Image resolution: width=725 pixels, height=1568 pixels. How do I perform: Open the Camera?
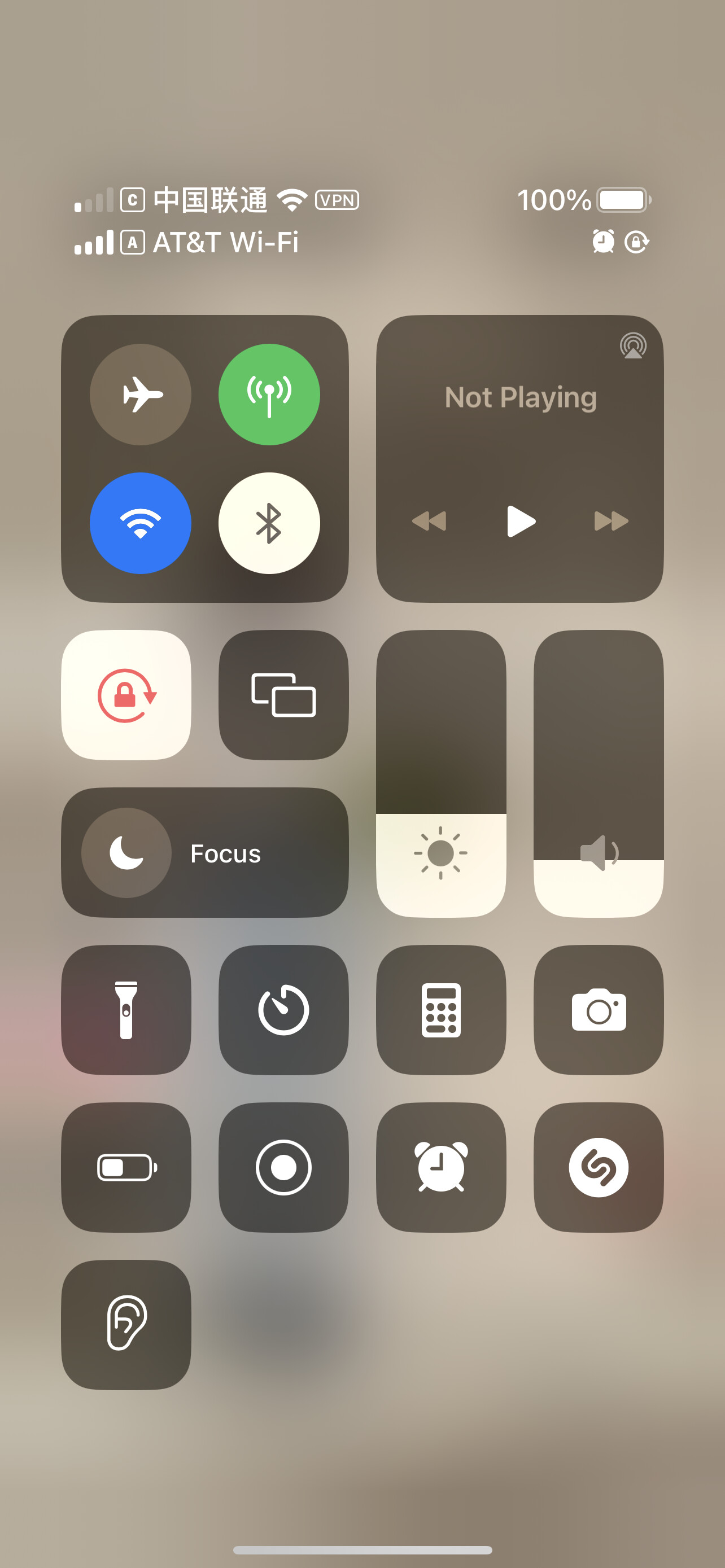coord(599,1010)
